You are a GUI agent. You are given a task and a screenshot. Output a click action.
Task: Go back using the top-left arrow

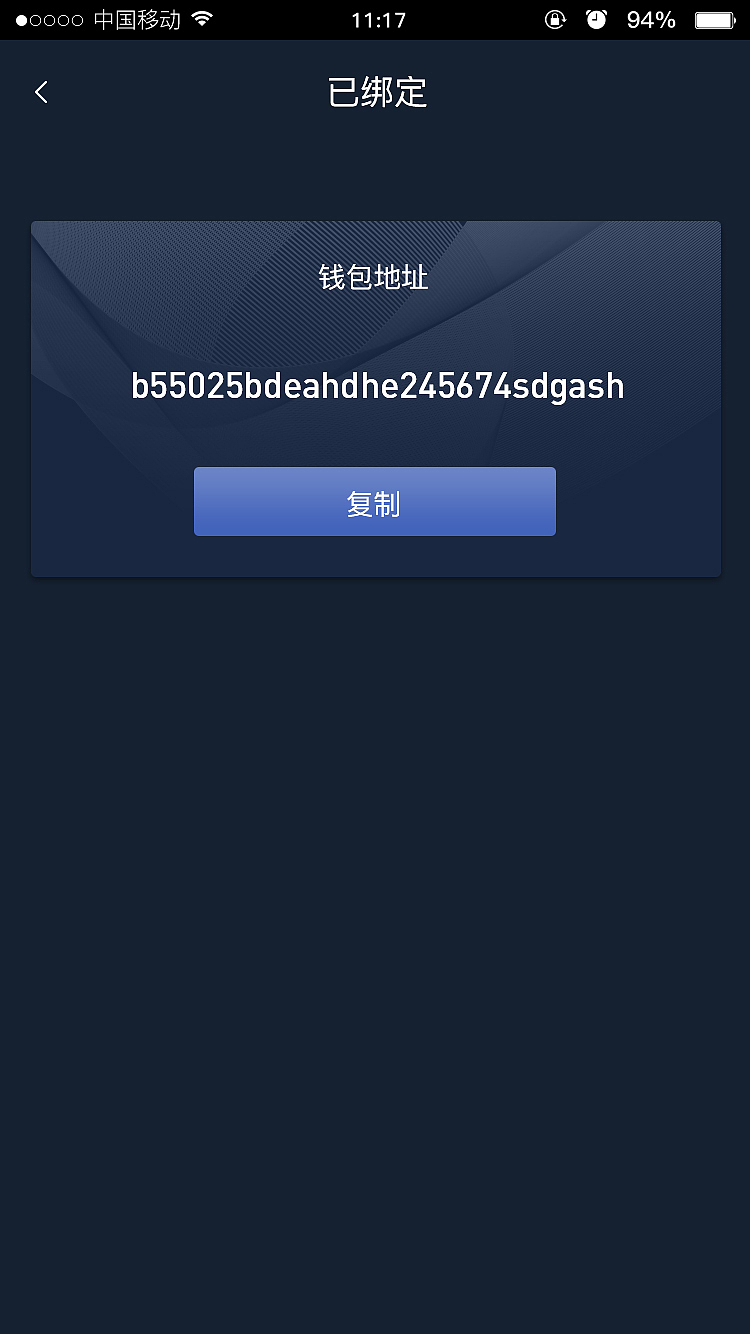(41, 93)
